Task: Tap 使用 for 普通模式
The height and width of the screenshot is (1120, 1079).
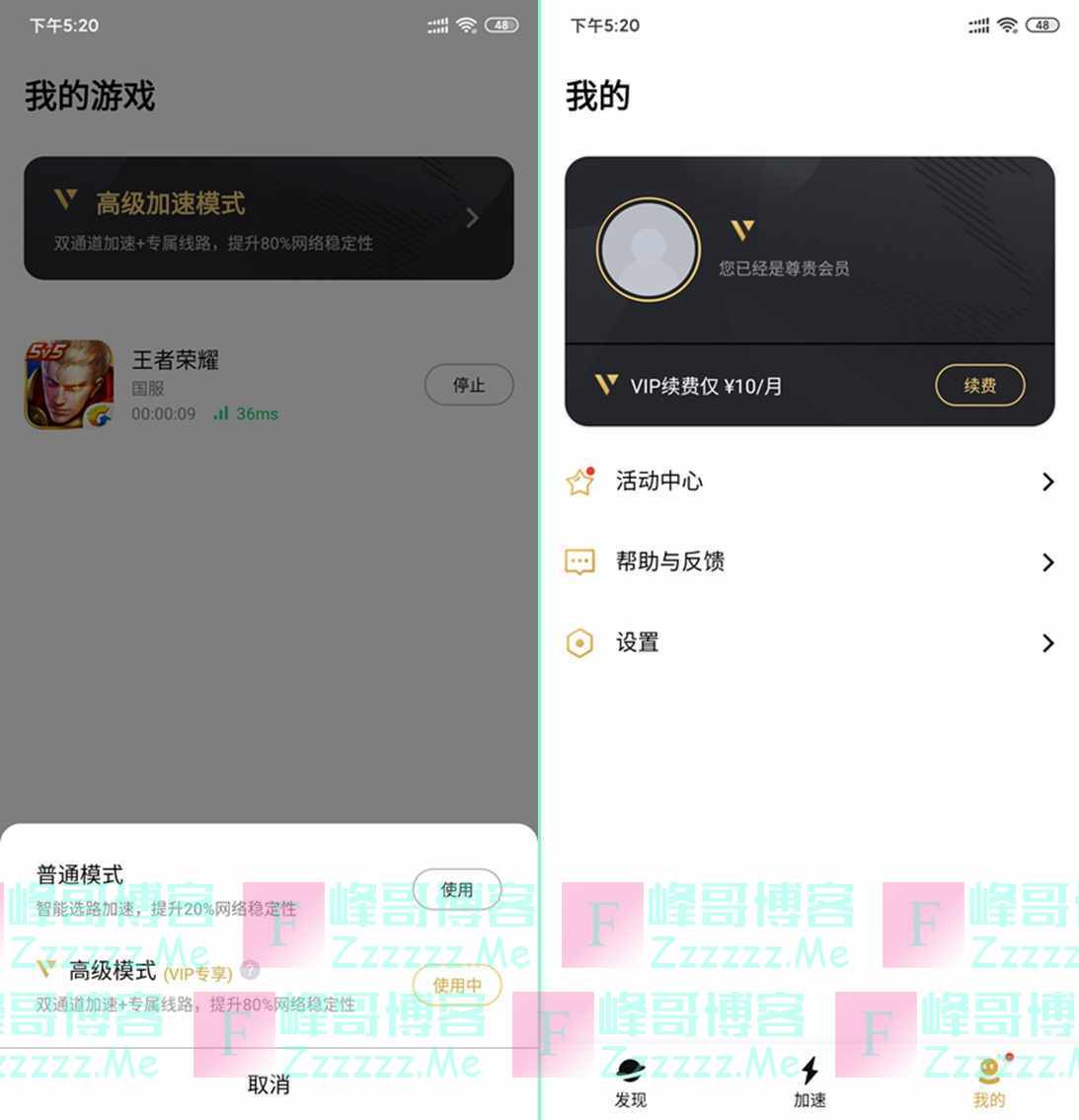Action: click(456, 889)
